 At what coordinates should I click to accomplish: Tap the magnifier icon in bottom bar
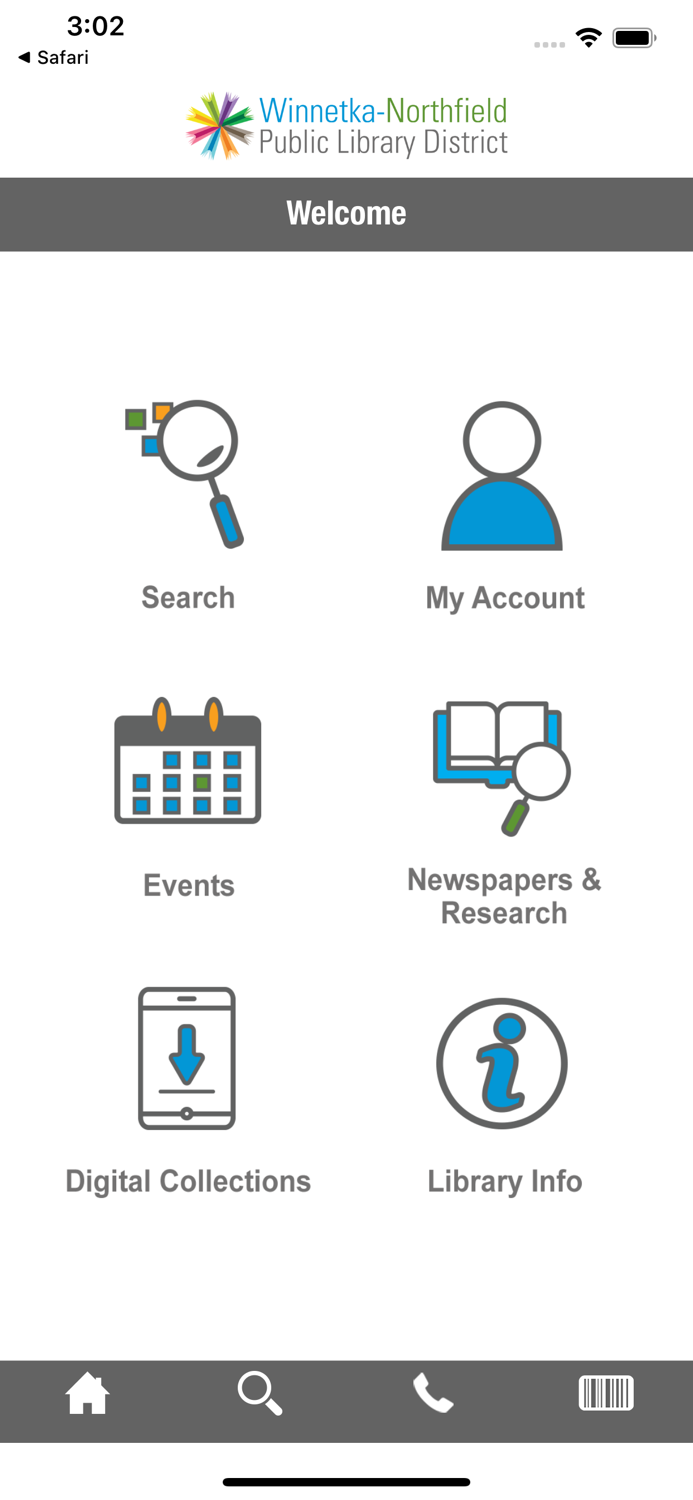coord(260,1393)
